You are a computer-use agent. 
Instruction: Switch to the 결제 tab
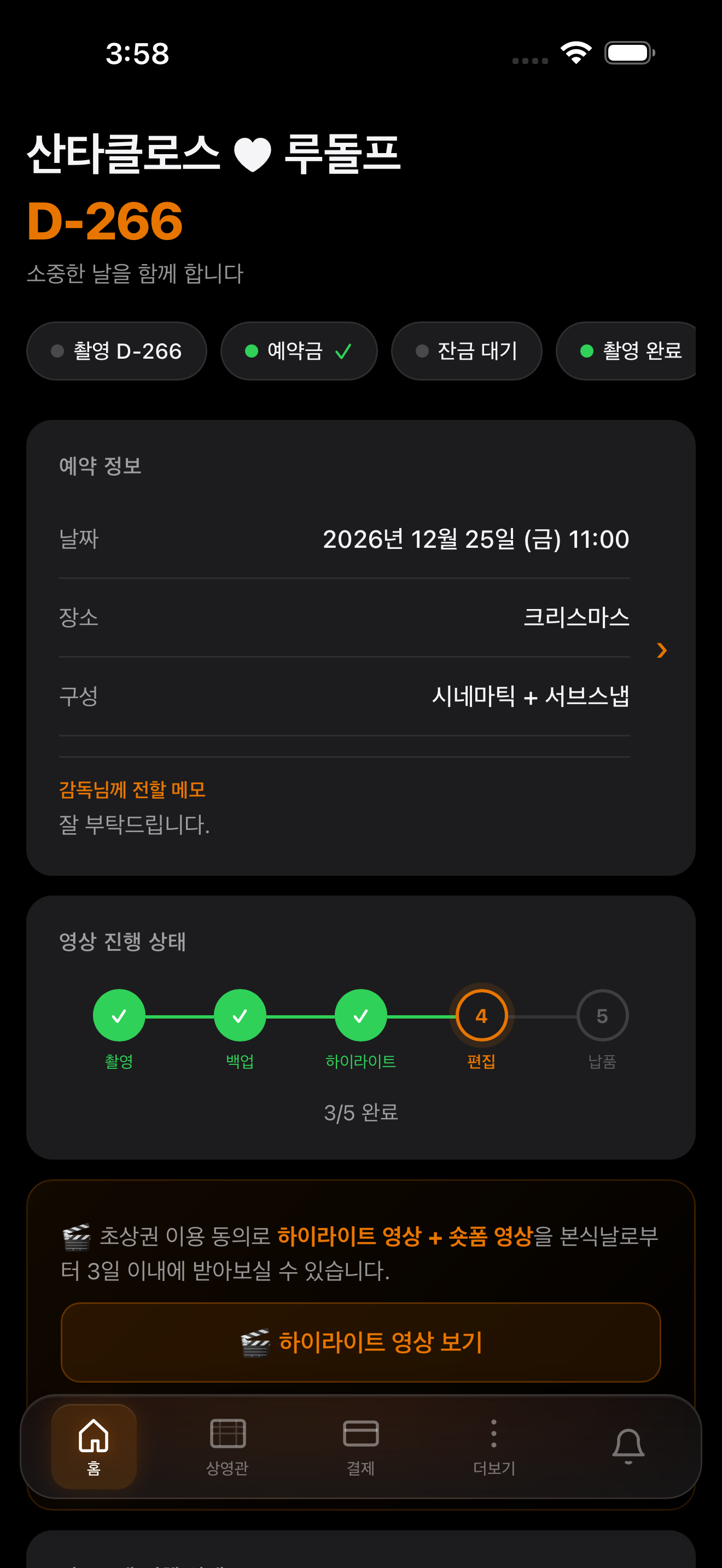pyautogui.click(x=360, y=1446)
